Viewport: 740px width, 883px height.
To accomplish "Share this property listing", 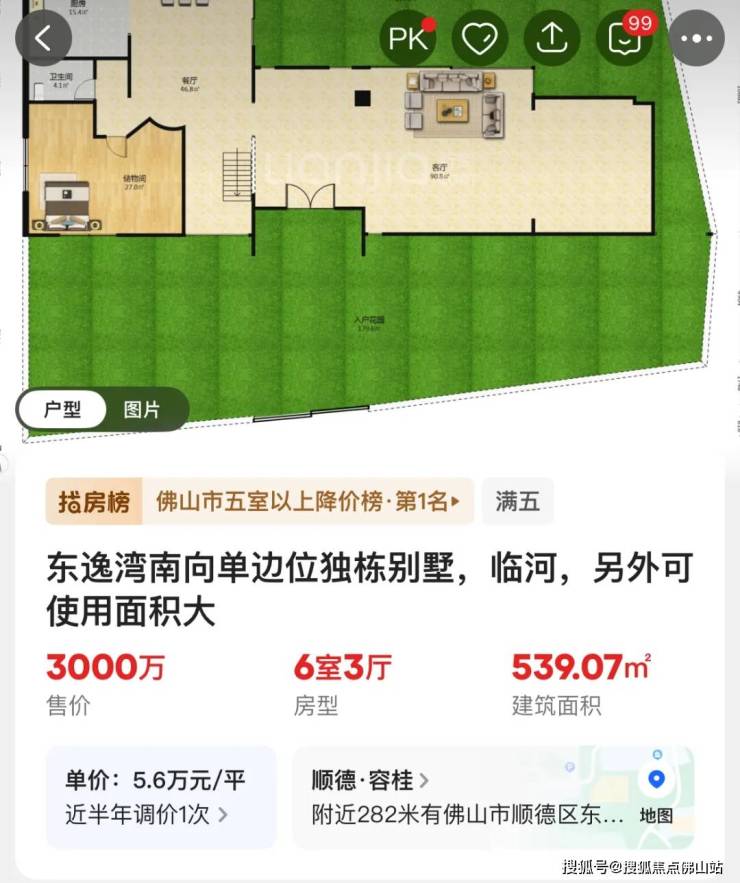I will [553, 39].
